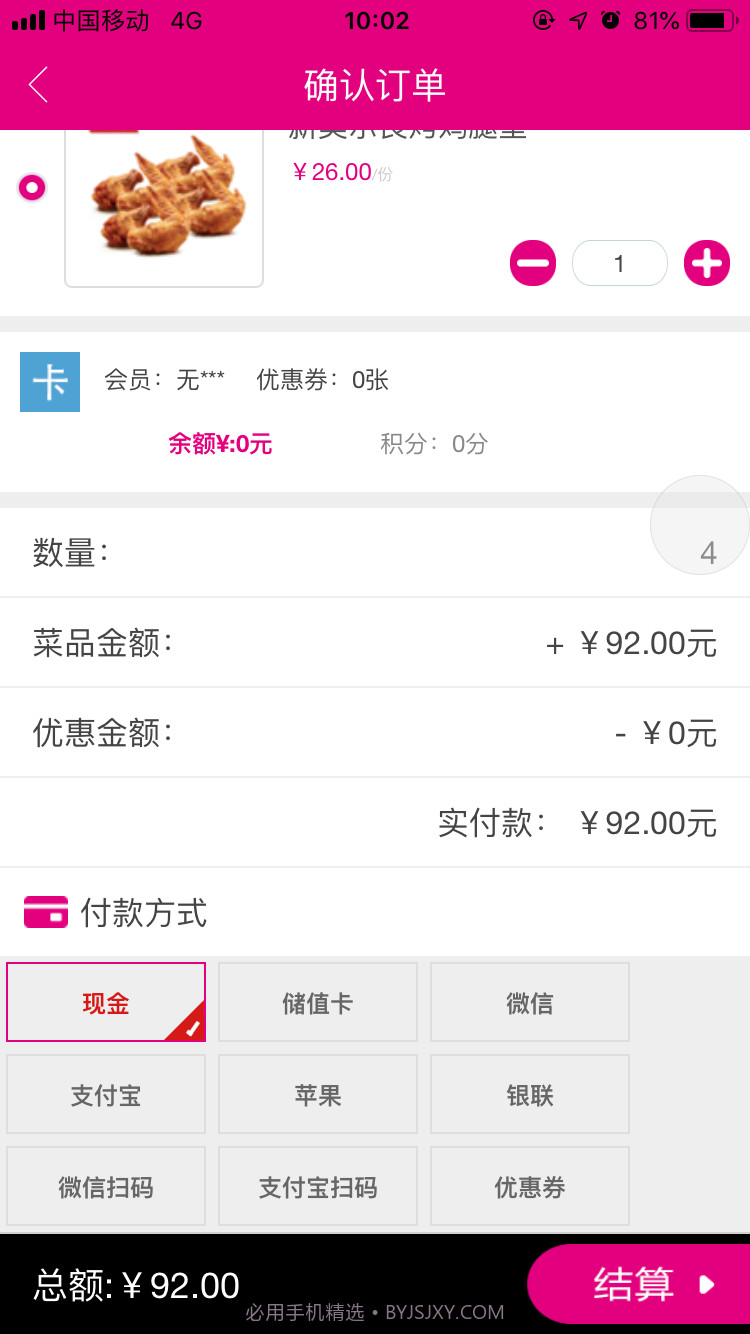Click the back arrow to return
The width and height of the screenshot is (750, 1334).
click(x=38, y=86)
